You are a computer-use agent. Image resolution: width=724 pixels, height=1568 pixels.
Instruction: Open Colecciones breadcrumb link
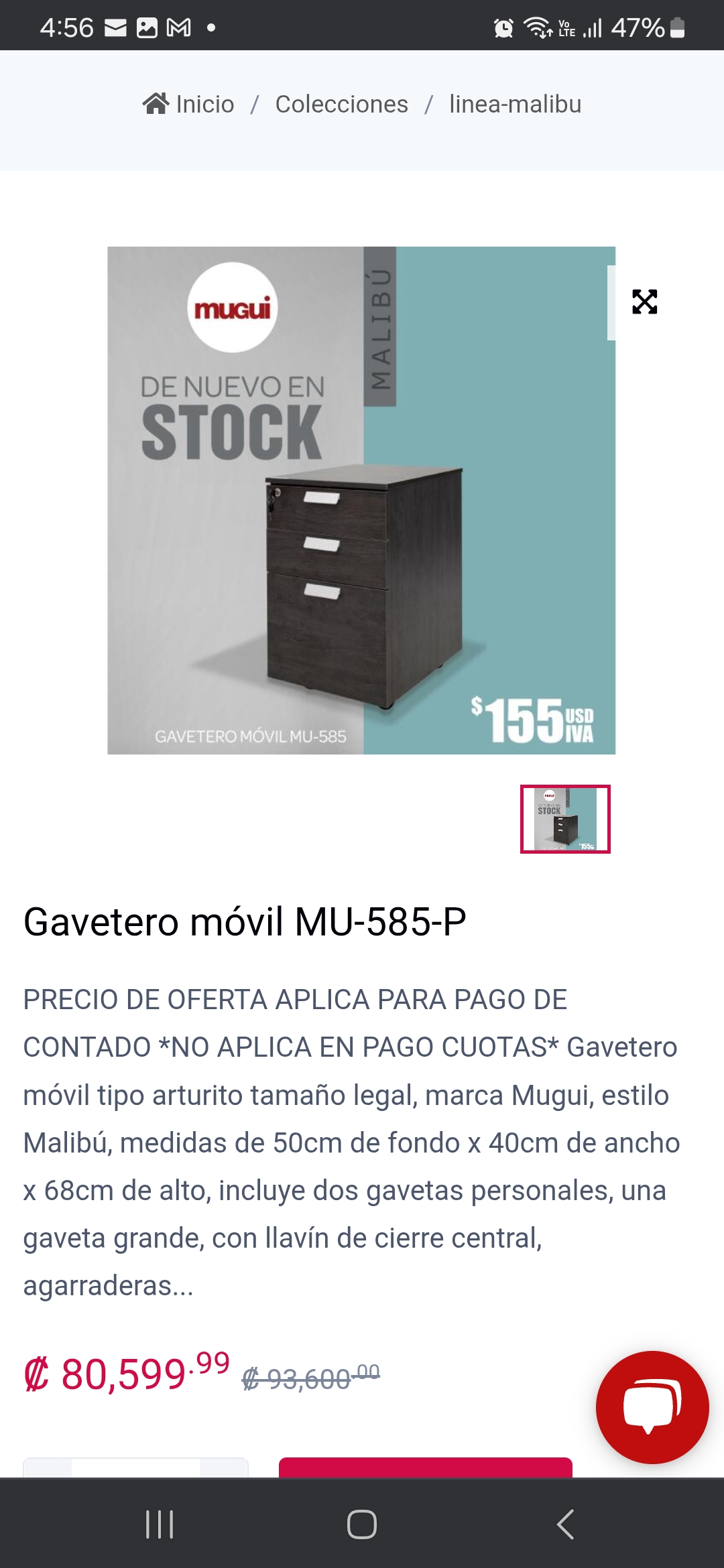(341, 105)
